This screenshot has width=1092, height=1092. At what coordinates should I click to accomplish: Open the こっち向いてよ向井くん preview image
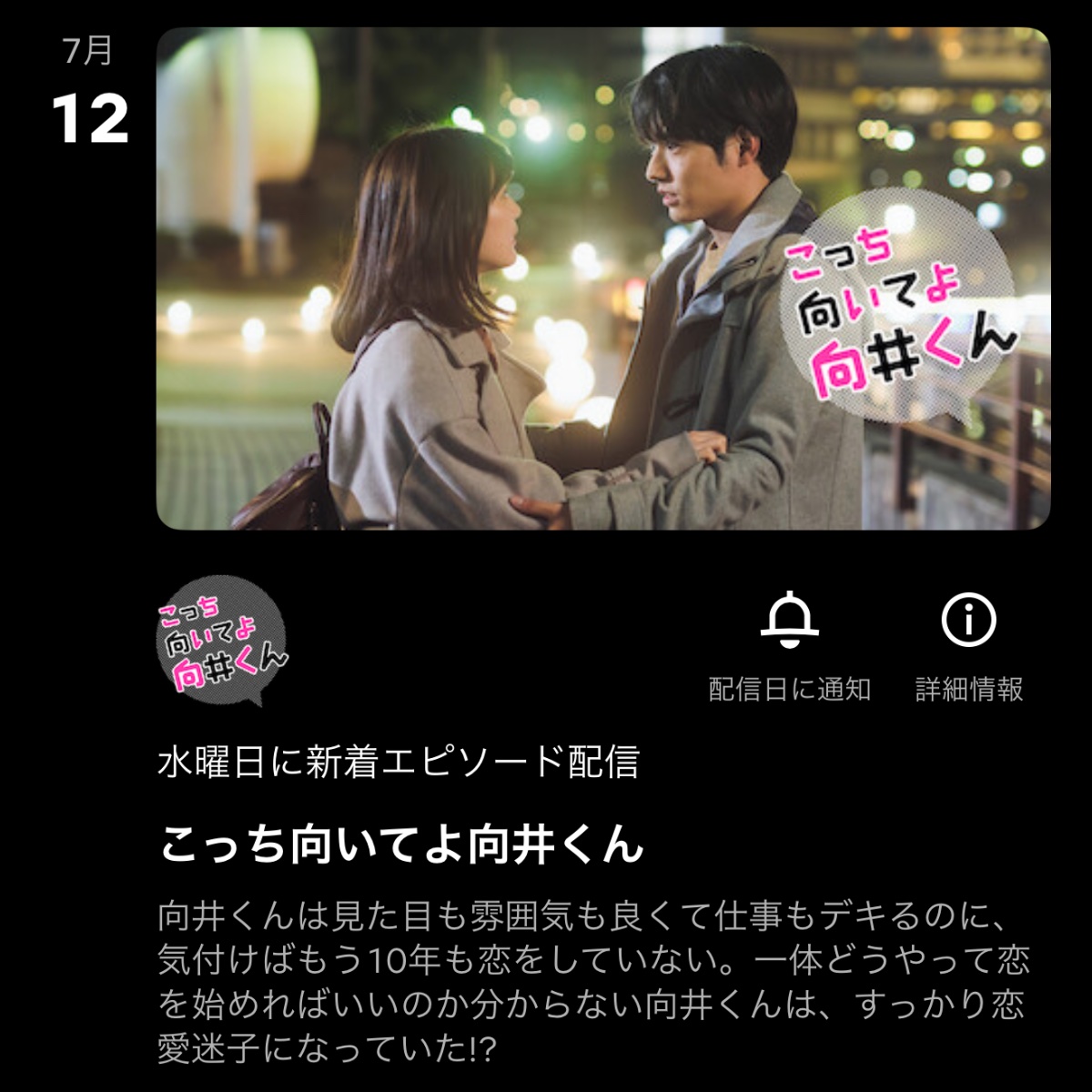(x=602, y=278)
